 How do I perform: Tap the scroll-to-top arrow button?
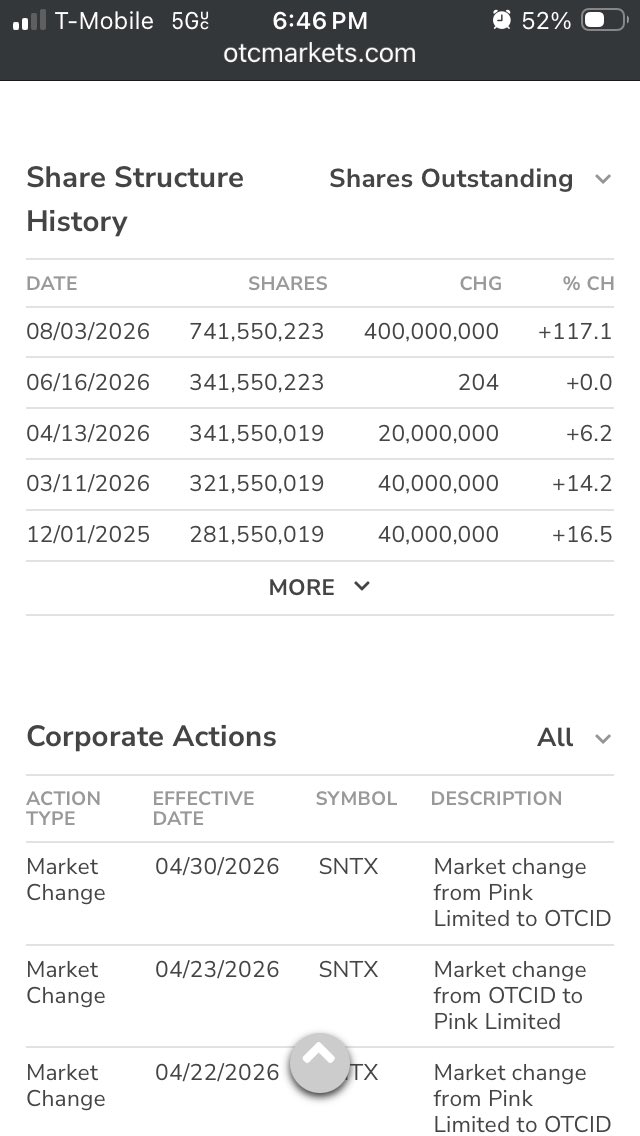point(320,1063)
